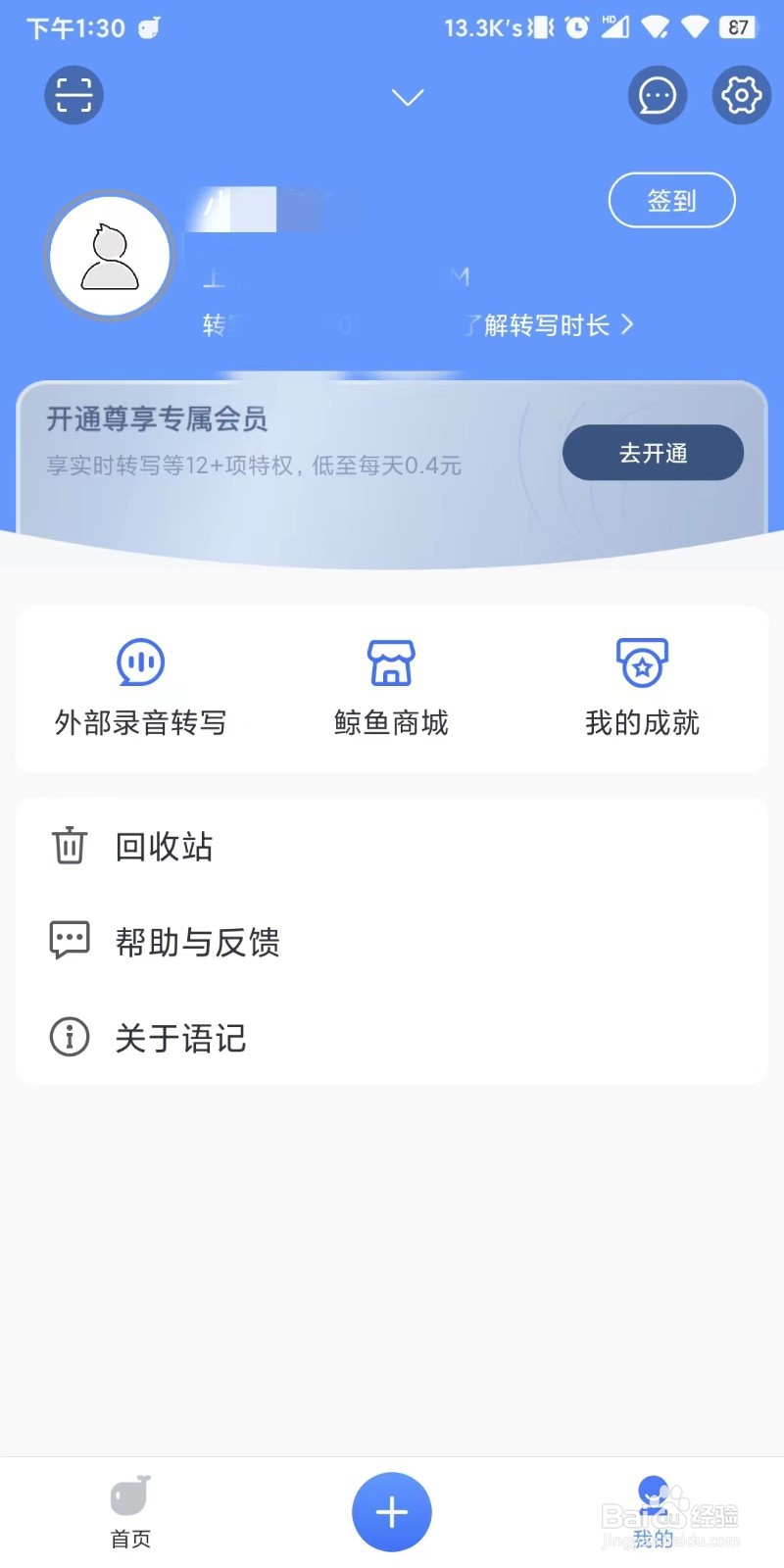Expand the dropdown chevron at top

coord(407,97)
